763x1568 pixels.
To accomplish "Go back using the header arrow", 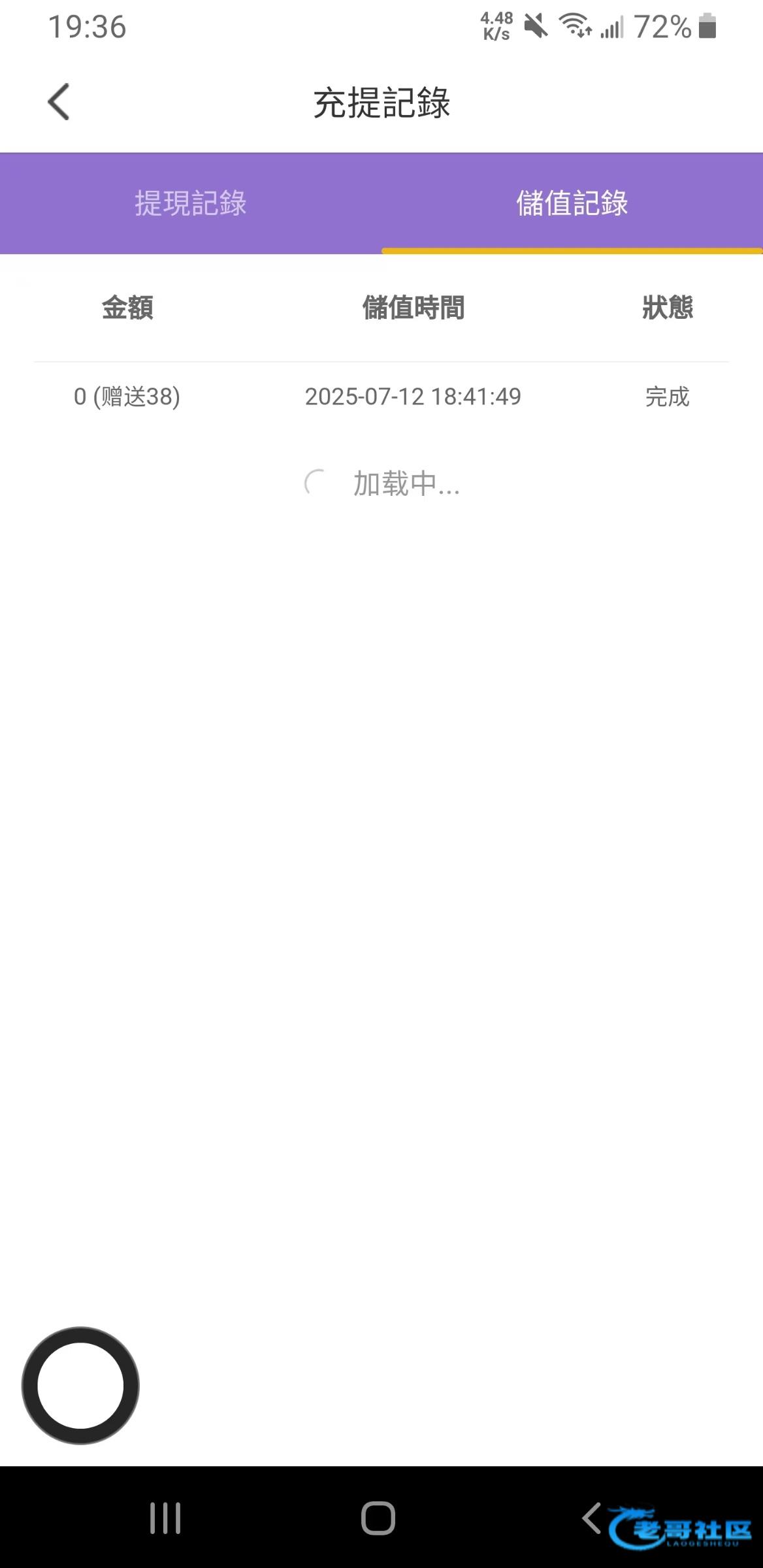I will pos(58,102).
